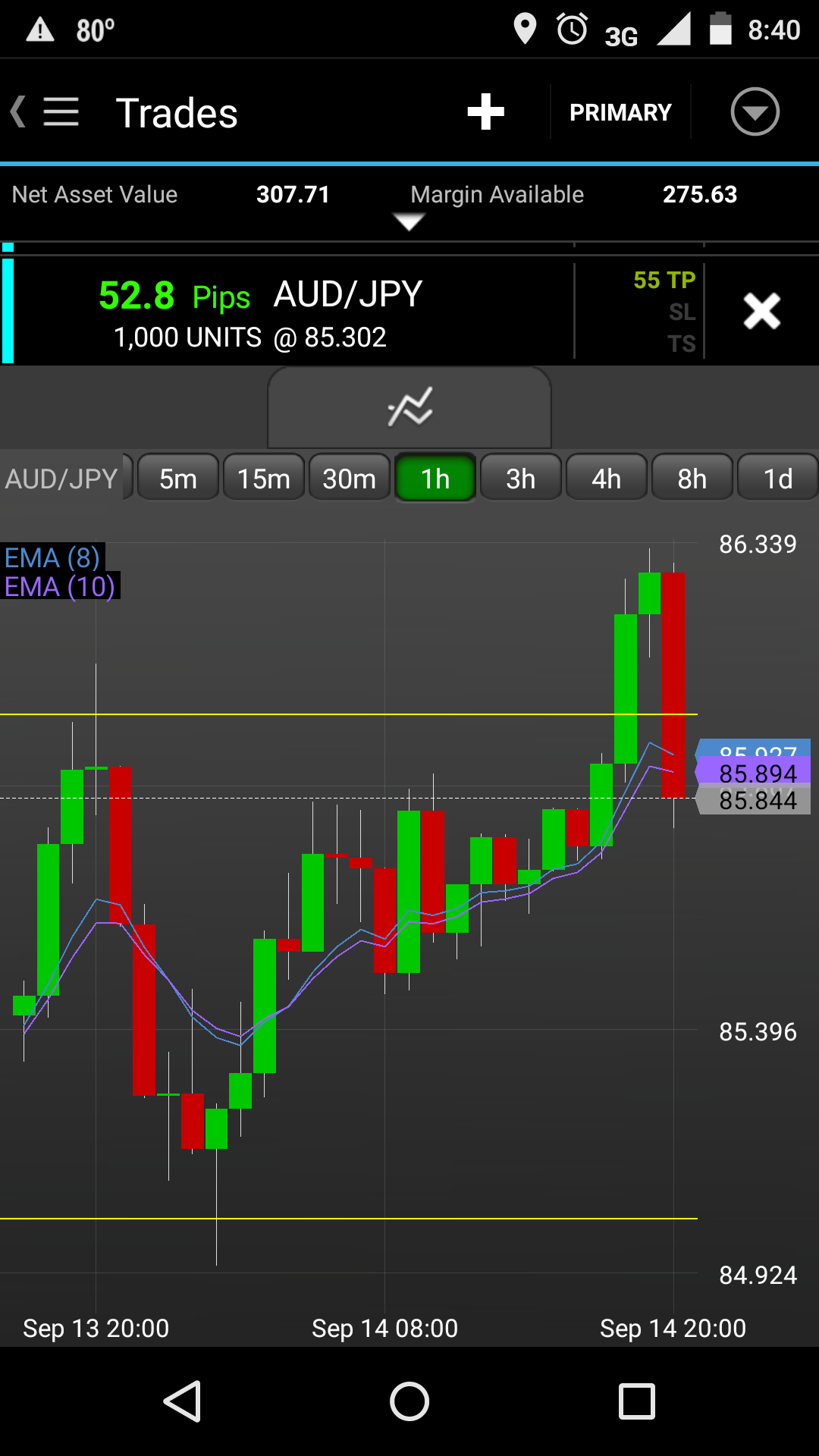
Task: Add a new trade with plus icon
Action: [x=485, y=112]
